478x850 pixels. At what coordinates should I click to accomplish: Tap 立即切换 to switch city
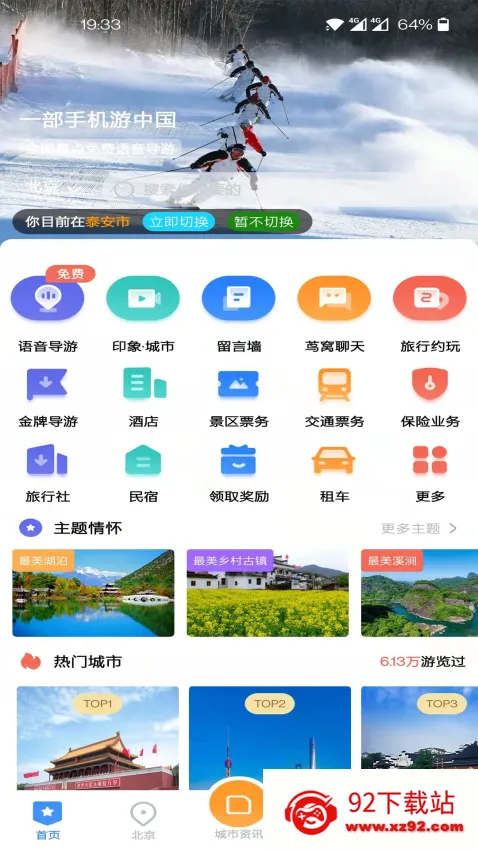(178, 222)
